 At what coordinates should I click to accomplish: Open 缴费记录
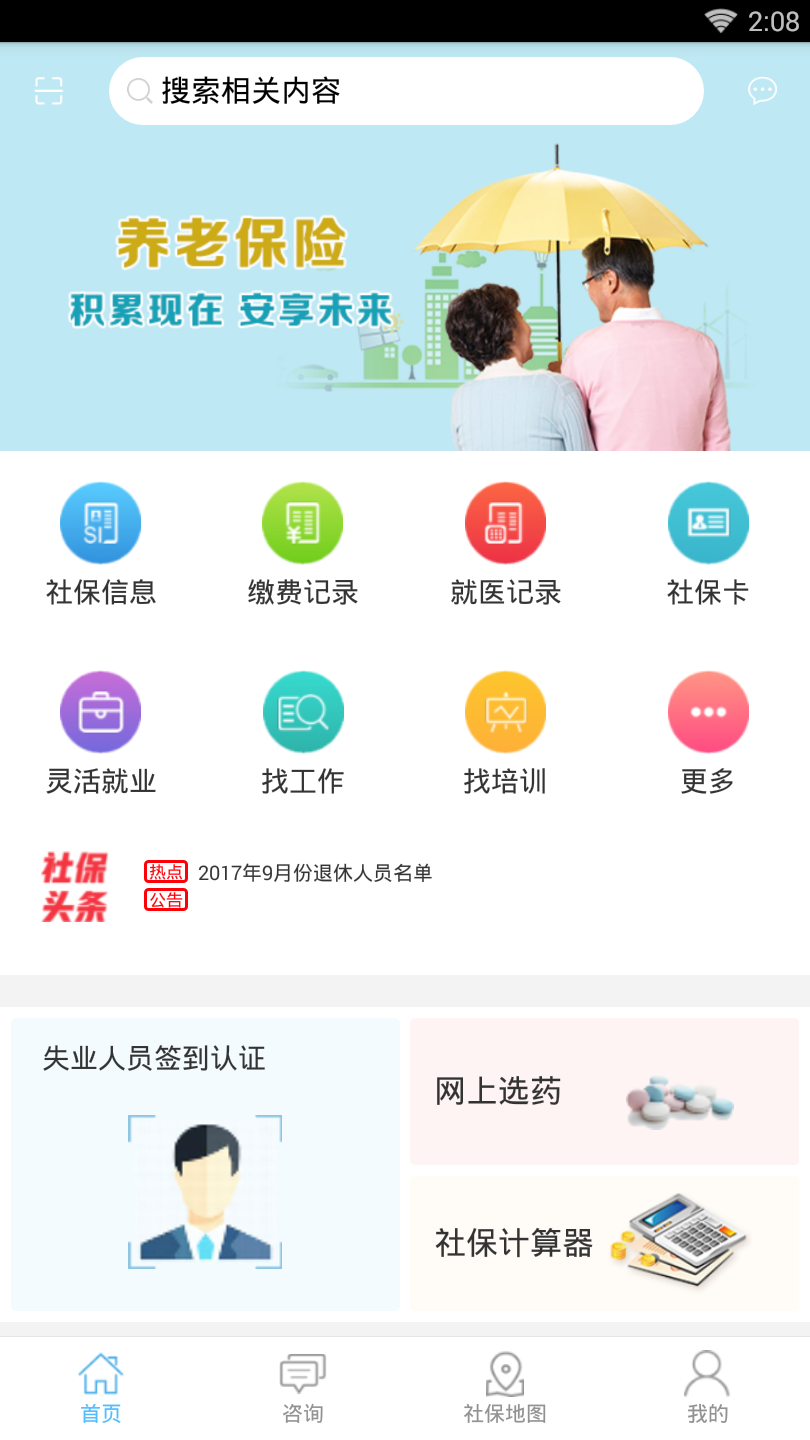click(303, 545)
